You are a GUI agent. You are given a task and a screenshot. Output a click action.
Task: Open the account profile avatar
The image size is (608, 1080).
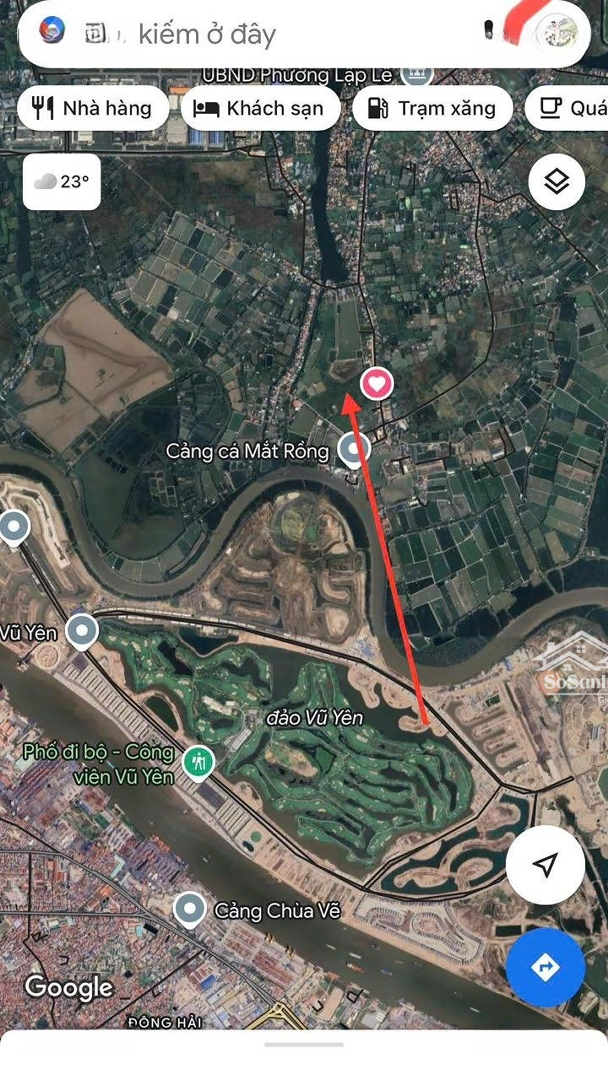pos(556,33)
